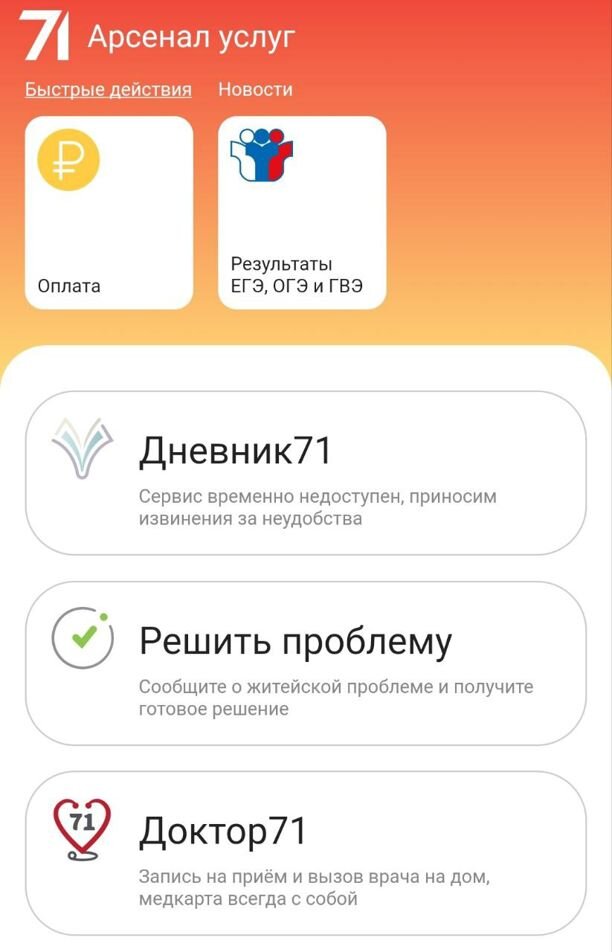Open Результаты ЕГЭ, ОГЭ и ГВЭ card

point(302,212)
